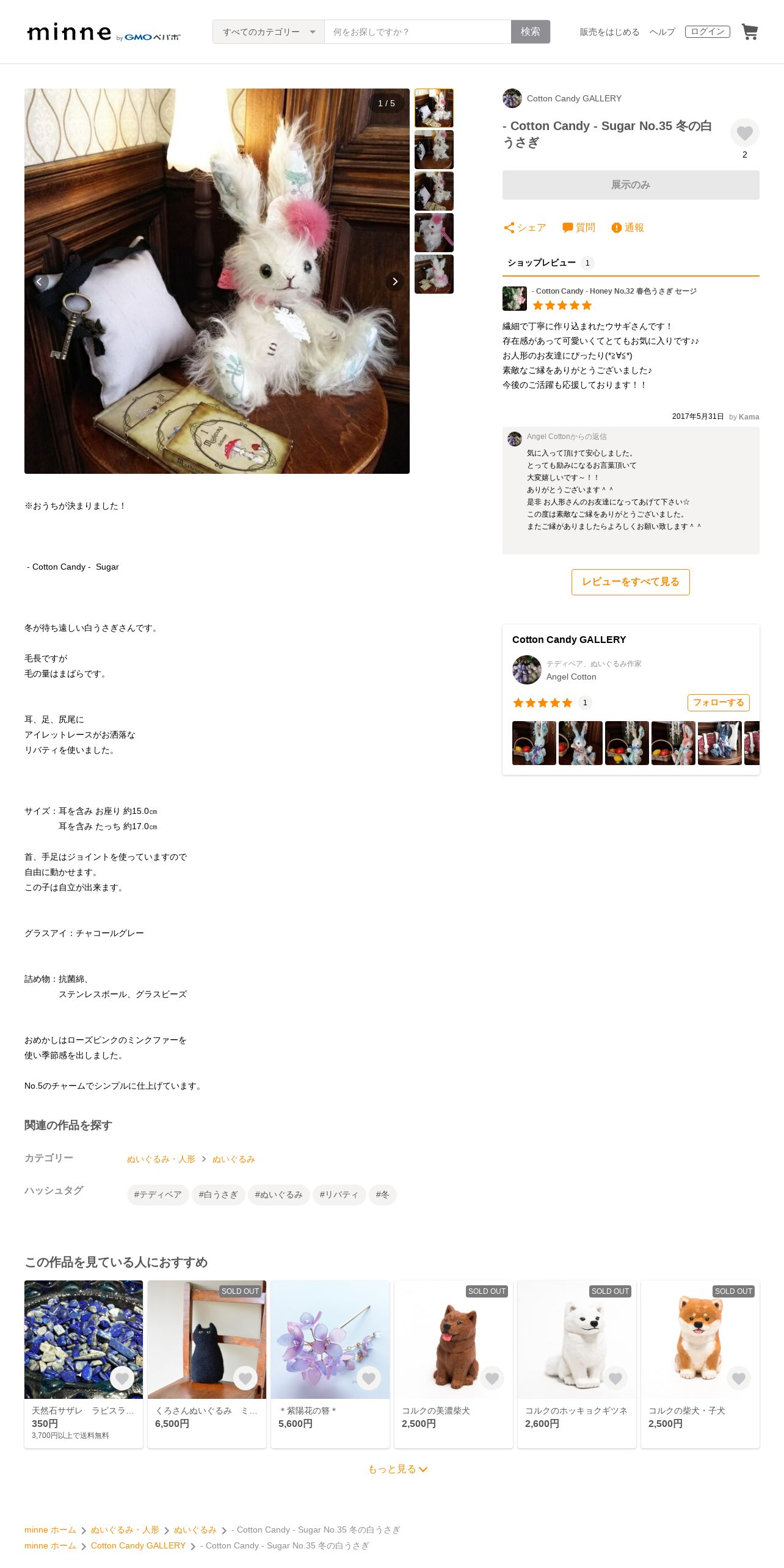Viewport: 784px width, 1568px height.
Task: Show the next product photo arrow
Action: pos(395,281)
